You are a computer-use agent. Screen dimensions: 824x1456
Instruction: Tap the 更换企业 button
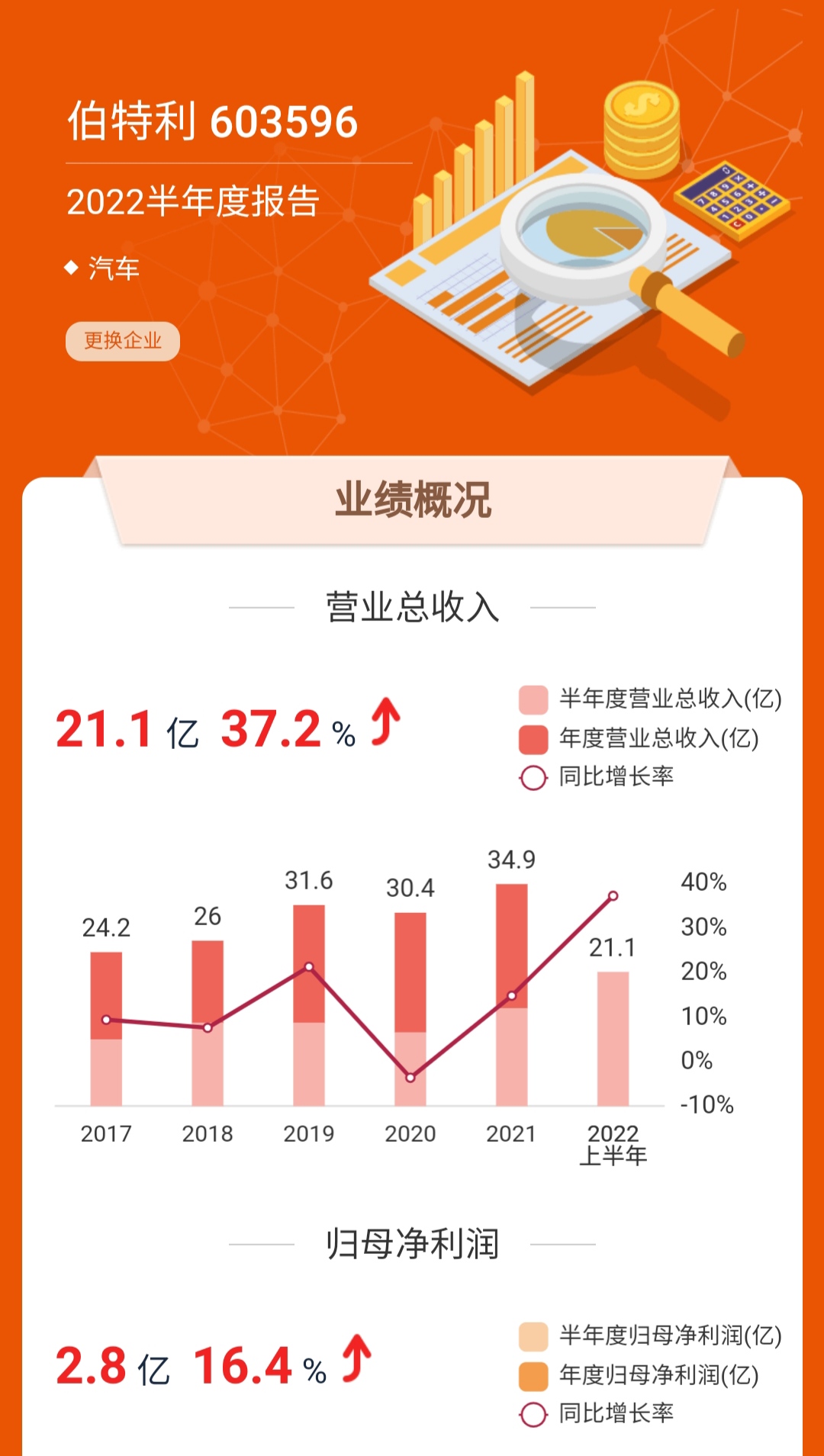click(123, 341)
